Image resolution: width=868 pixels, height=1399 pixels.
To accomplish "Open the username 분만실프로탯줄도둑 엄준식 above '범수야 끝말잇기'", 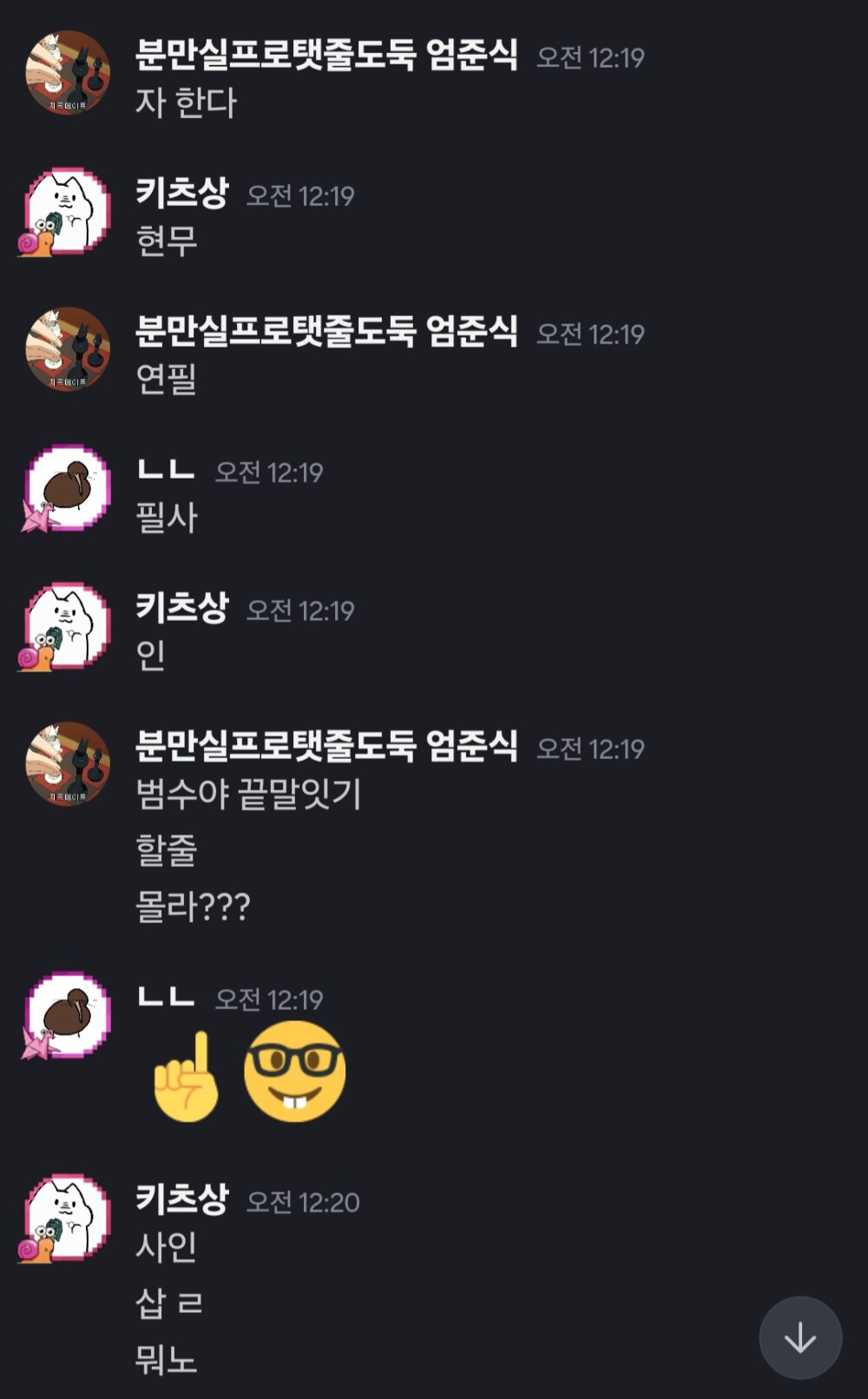I will click(326, 746).
